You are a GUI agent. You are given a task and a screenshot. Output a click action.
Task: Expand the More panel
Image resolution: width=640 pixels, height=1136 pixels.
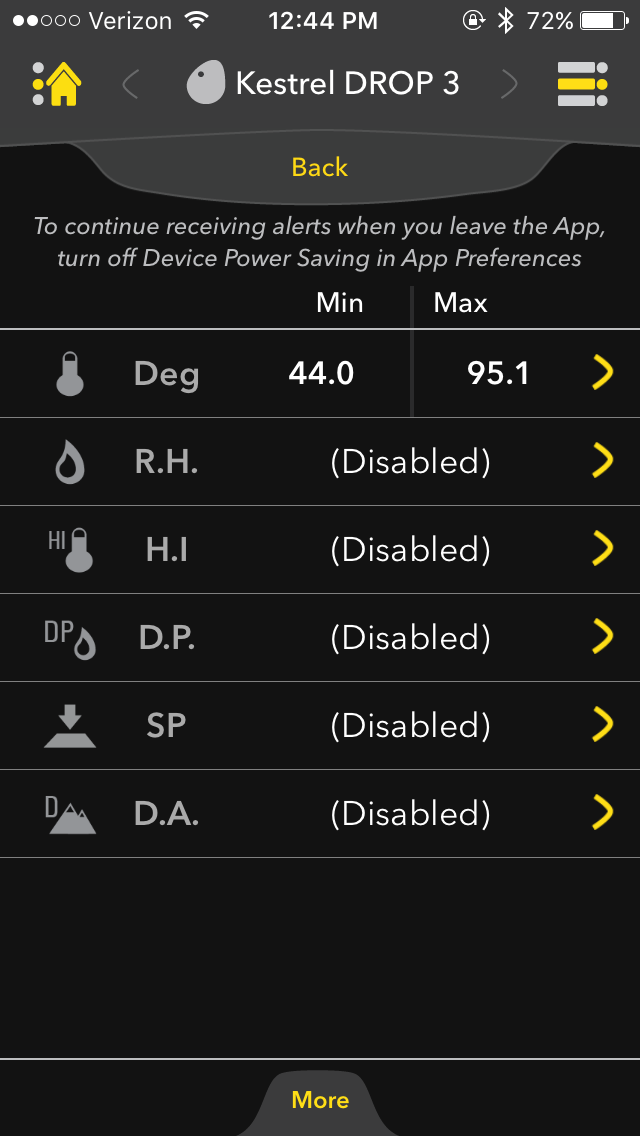(320, 1100)
